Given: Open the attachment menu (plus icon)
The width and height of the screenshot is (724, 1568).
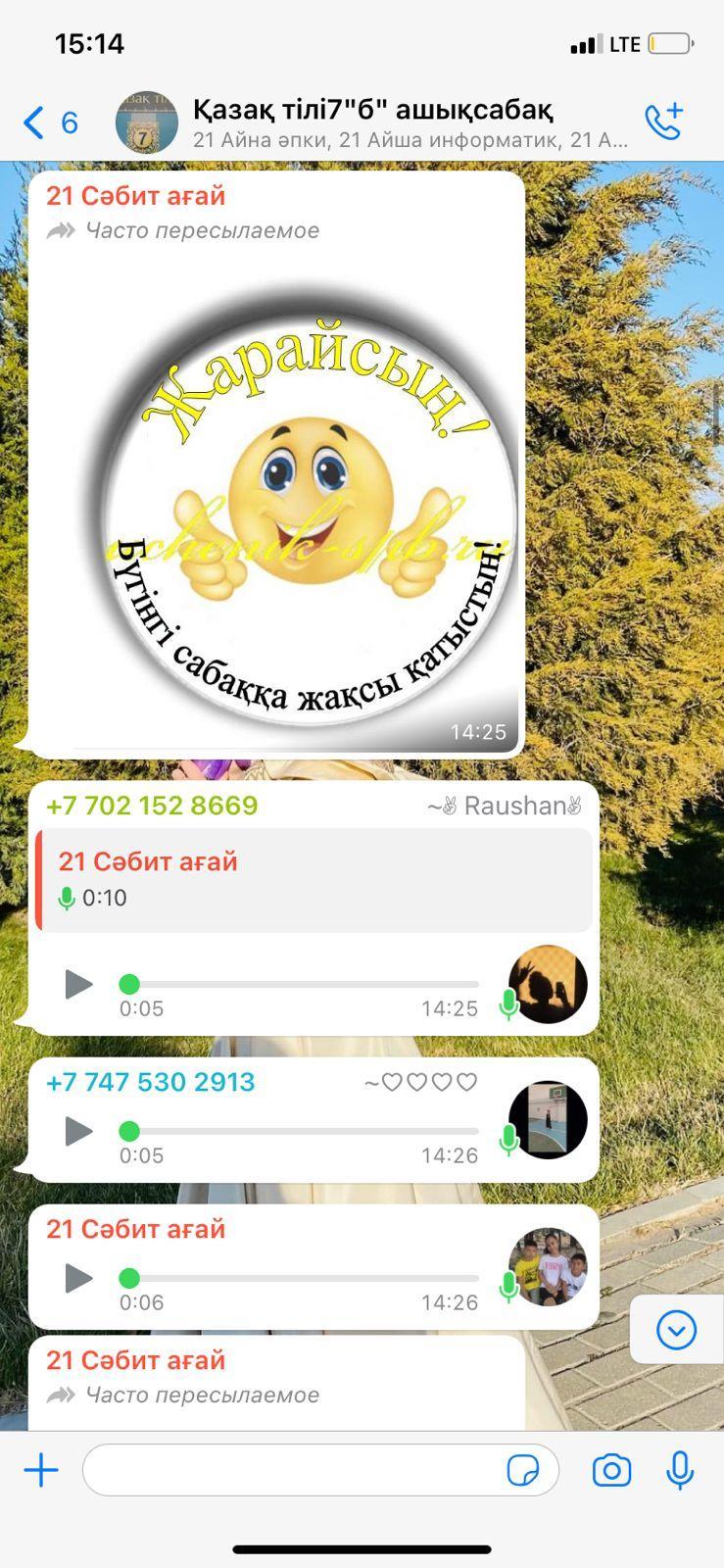Looking at the screenshot, I should point(41,1470).
